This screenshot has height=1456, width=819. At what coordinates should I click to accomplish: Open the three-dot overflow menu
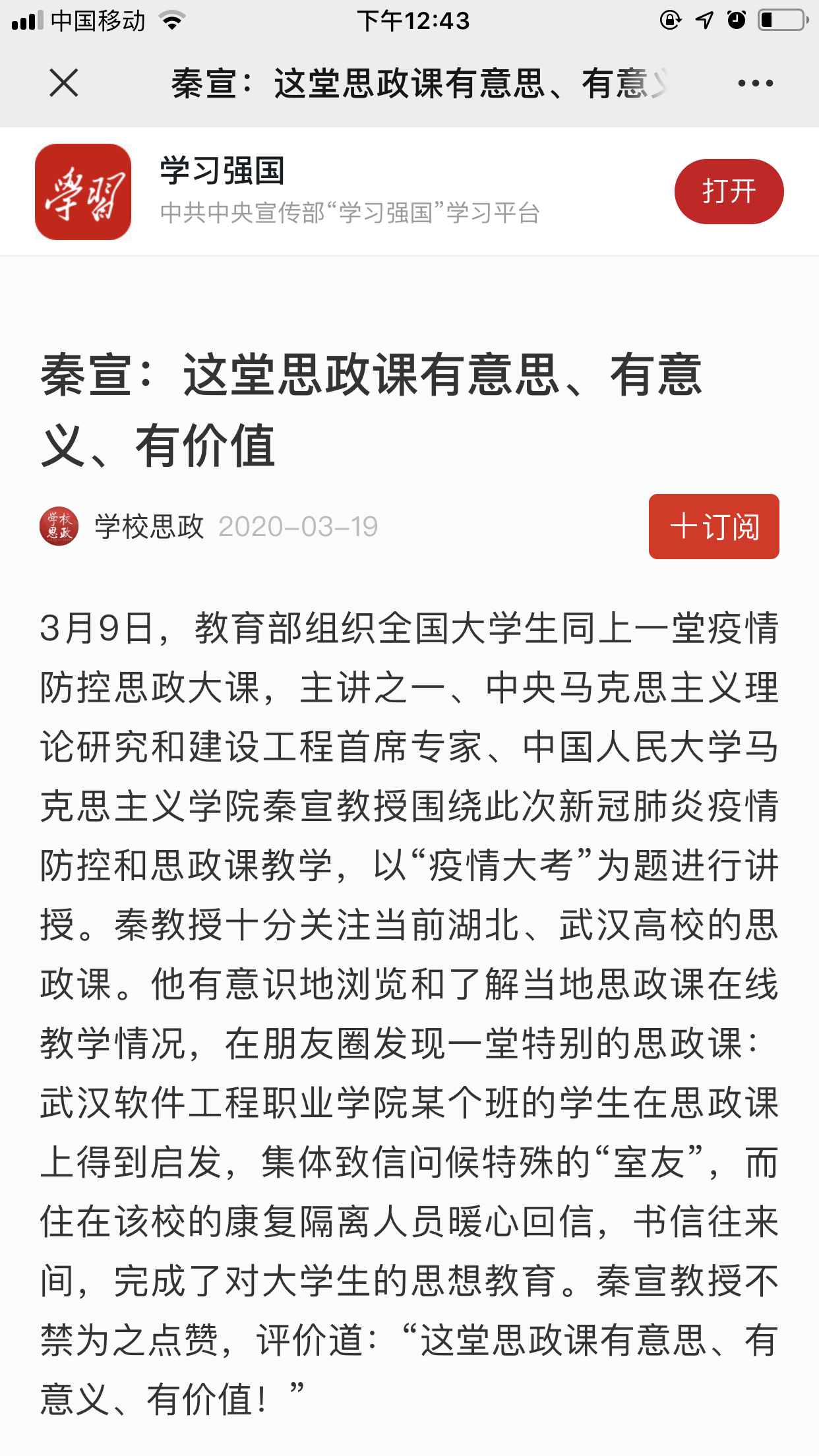point(755,83)
